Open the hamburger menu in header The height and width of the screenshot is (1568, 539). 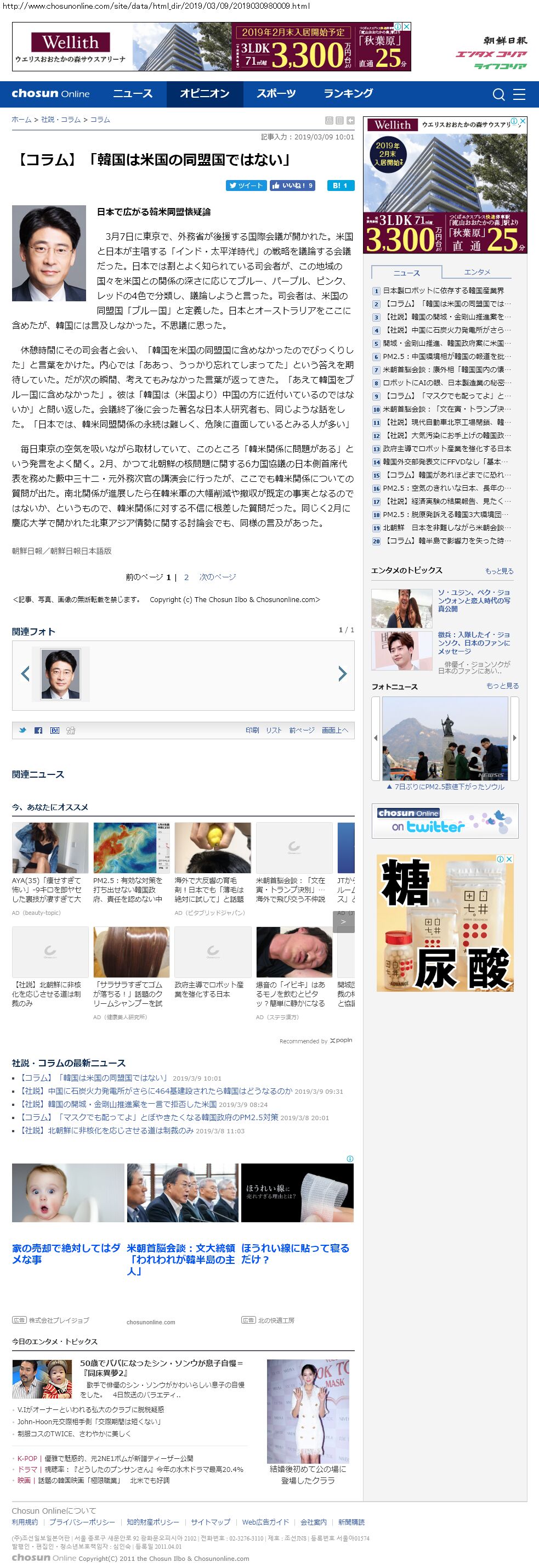[519, 94]
